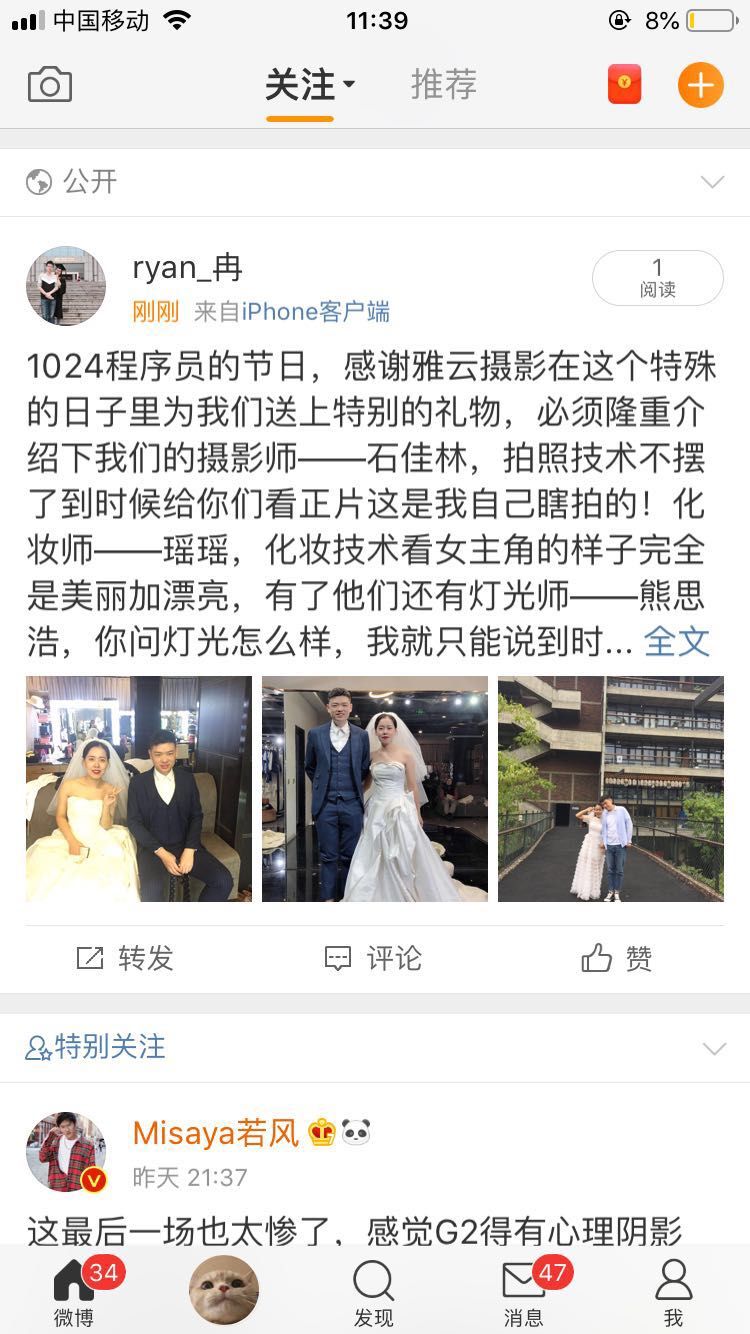This screenshot has height=1334, width=750.
Task: Comment on ryan_冉's post via 评论
Action: tap(373, 959)
